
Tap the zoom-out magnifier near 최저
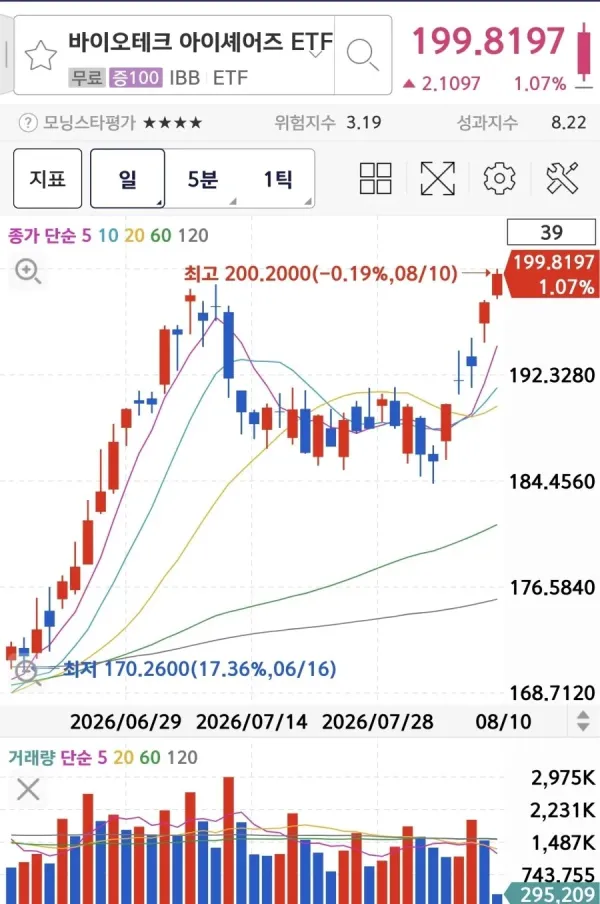(27, 672)
